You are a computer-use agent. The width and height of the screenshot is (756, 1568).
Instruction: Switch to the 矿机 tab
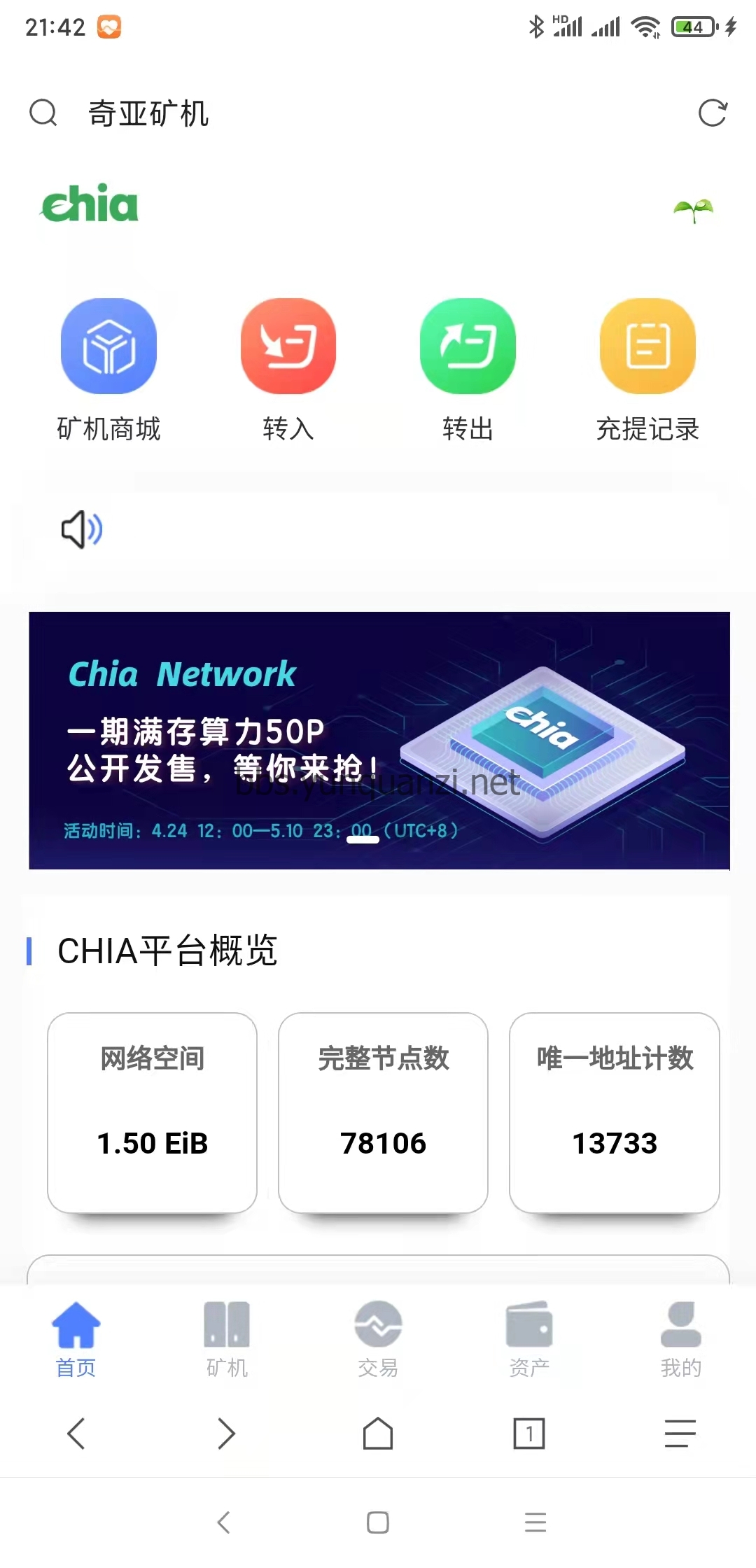pos(227,1338)
